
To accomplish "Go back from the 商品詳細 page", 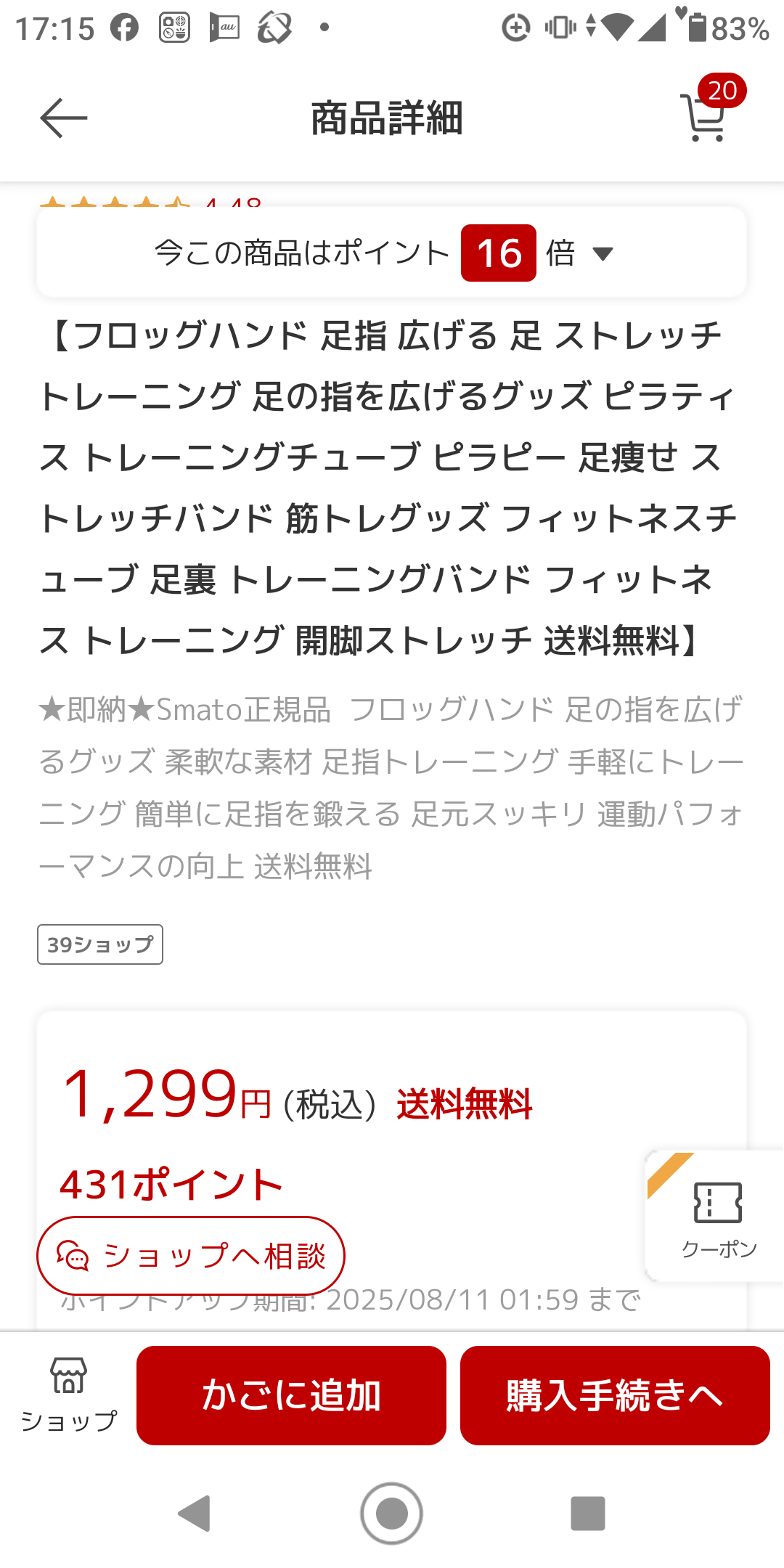I will click(64, 118).
